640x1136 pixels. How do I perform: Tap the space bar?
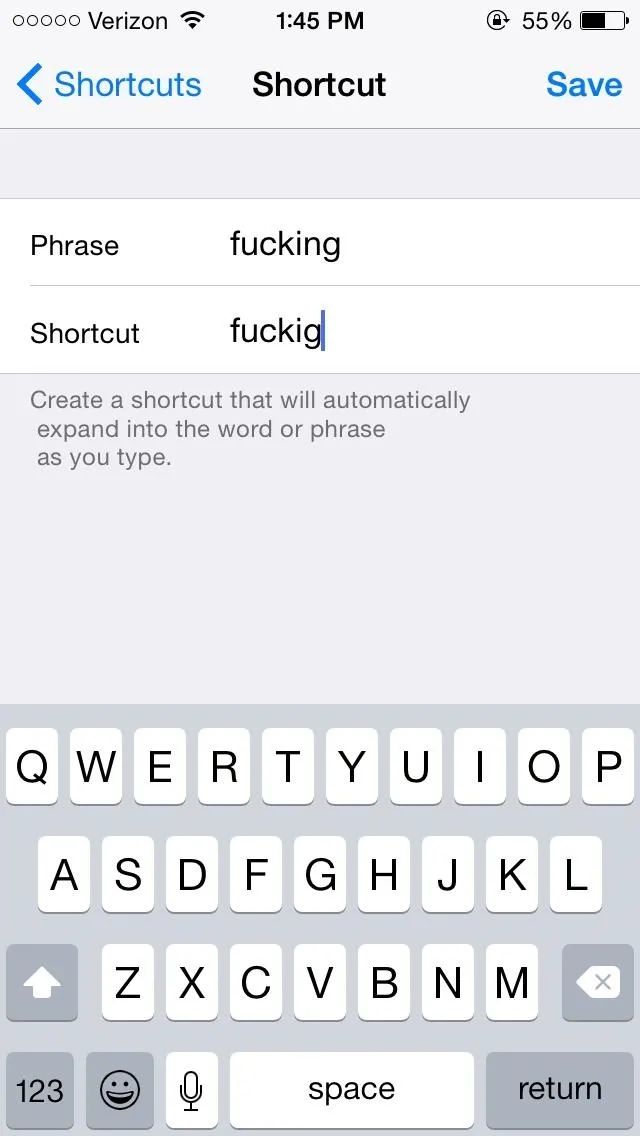[352, 1090]
